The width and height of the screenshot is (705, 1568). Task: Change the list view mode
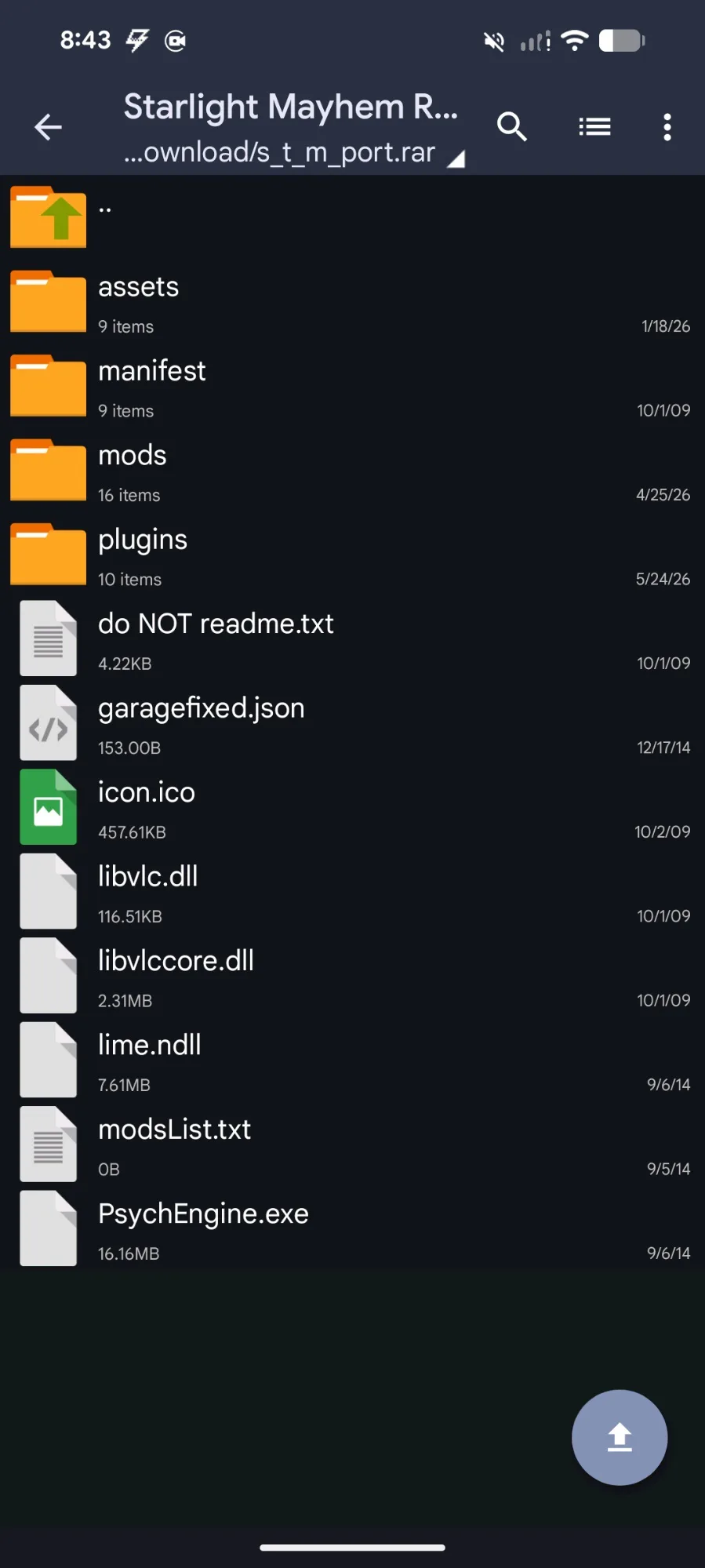tap(594, 126)
